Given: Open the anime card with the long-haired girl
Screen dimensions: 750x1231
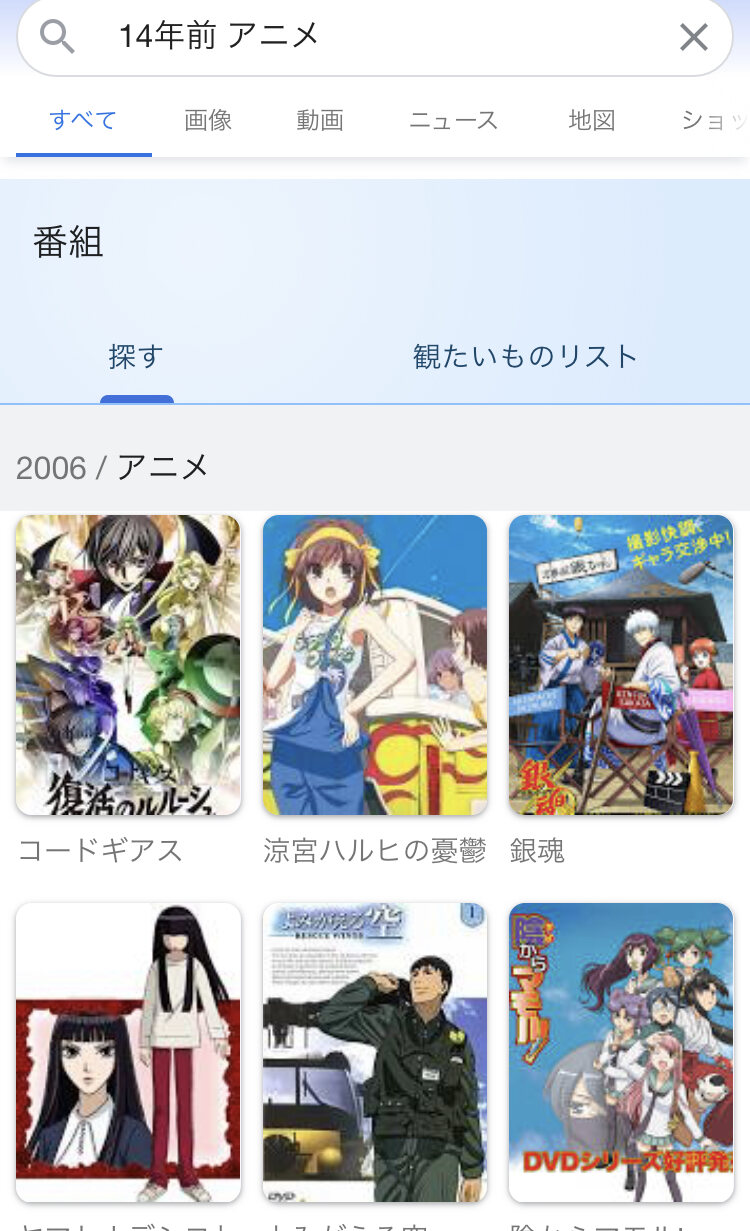Looking at the screenshot, I should [128, 1052].
